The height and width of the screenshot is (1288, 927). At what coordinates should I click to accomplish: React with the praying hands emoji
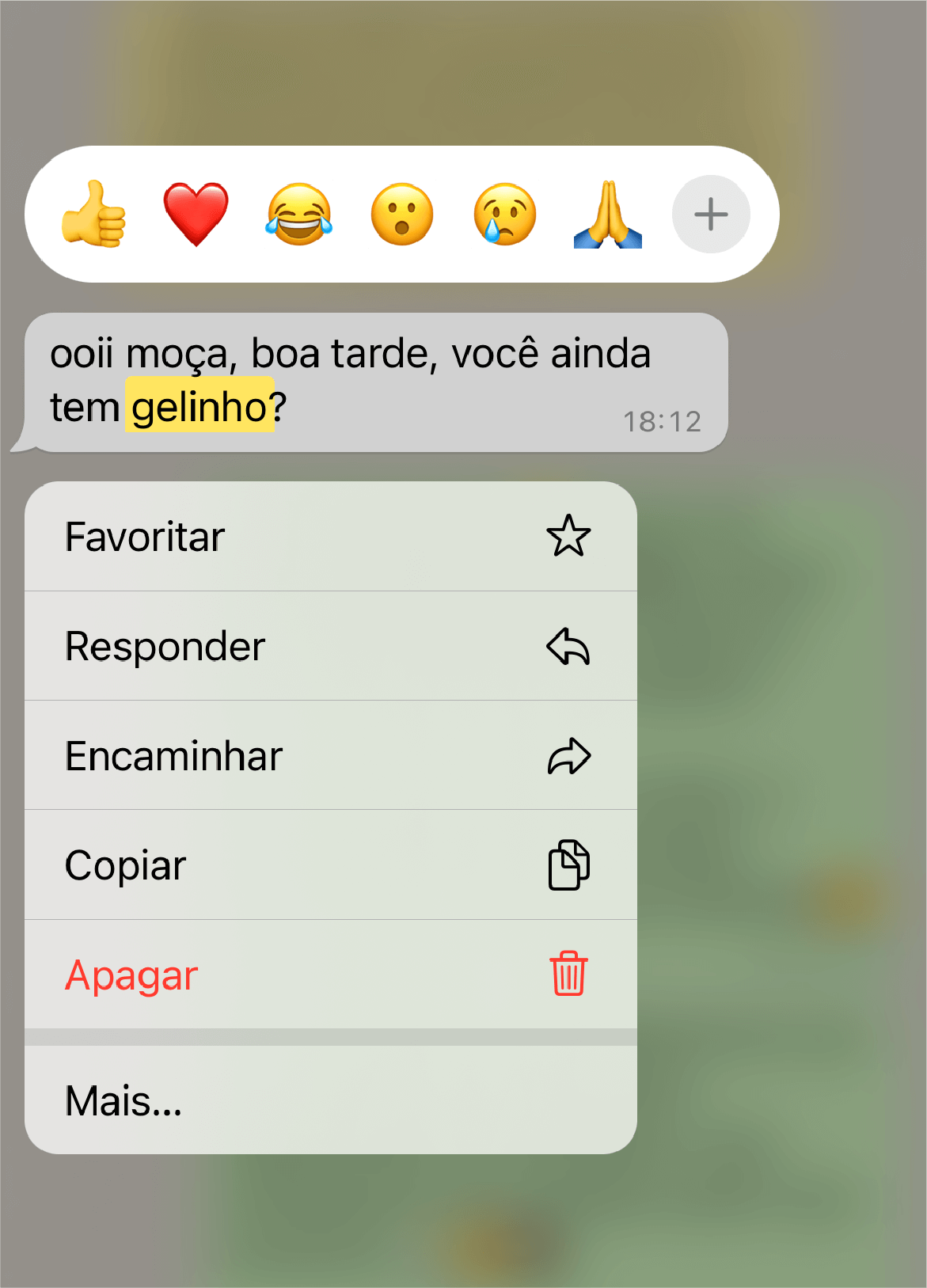pos(607,214)
